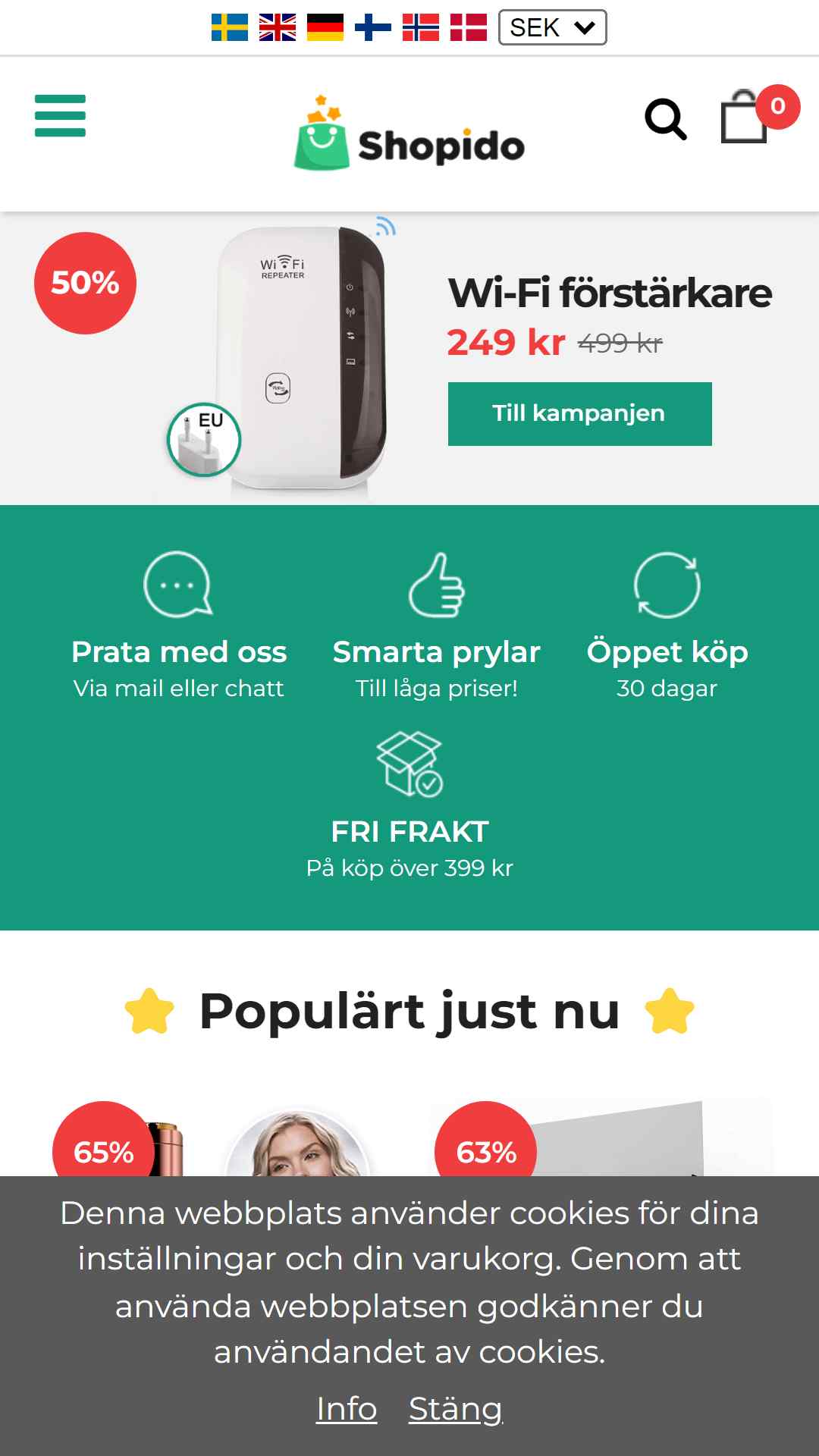Screen dimensions: 819x1456
Task: Tap Till kampanjen button
Action: (579, 414)
